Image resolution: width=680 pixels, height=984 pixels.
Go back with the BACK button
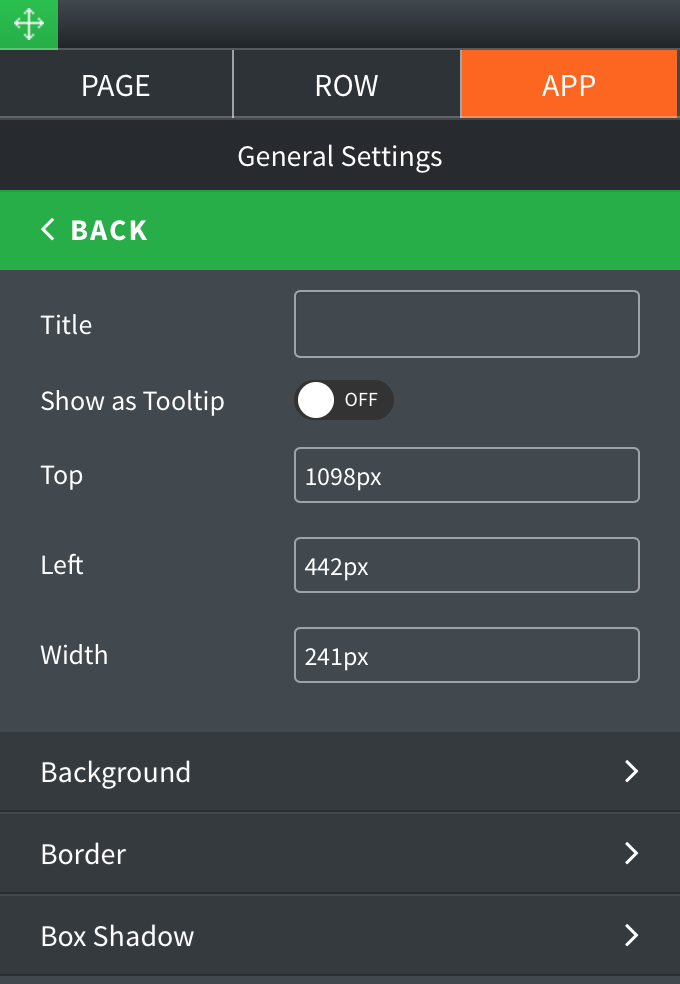[95, 230]
